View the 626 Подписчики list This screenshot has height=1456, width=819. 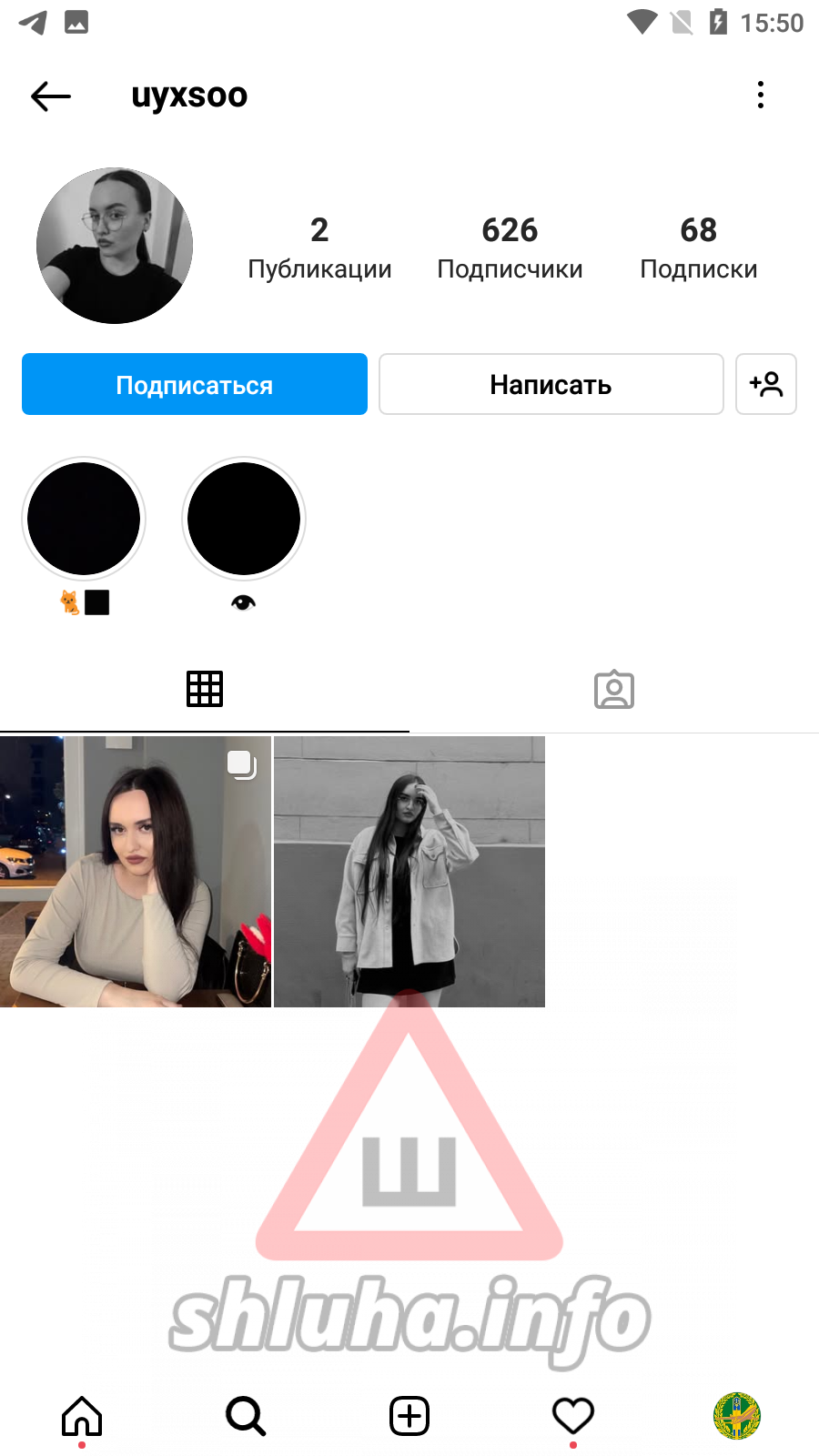510,248
